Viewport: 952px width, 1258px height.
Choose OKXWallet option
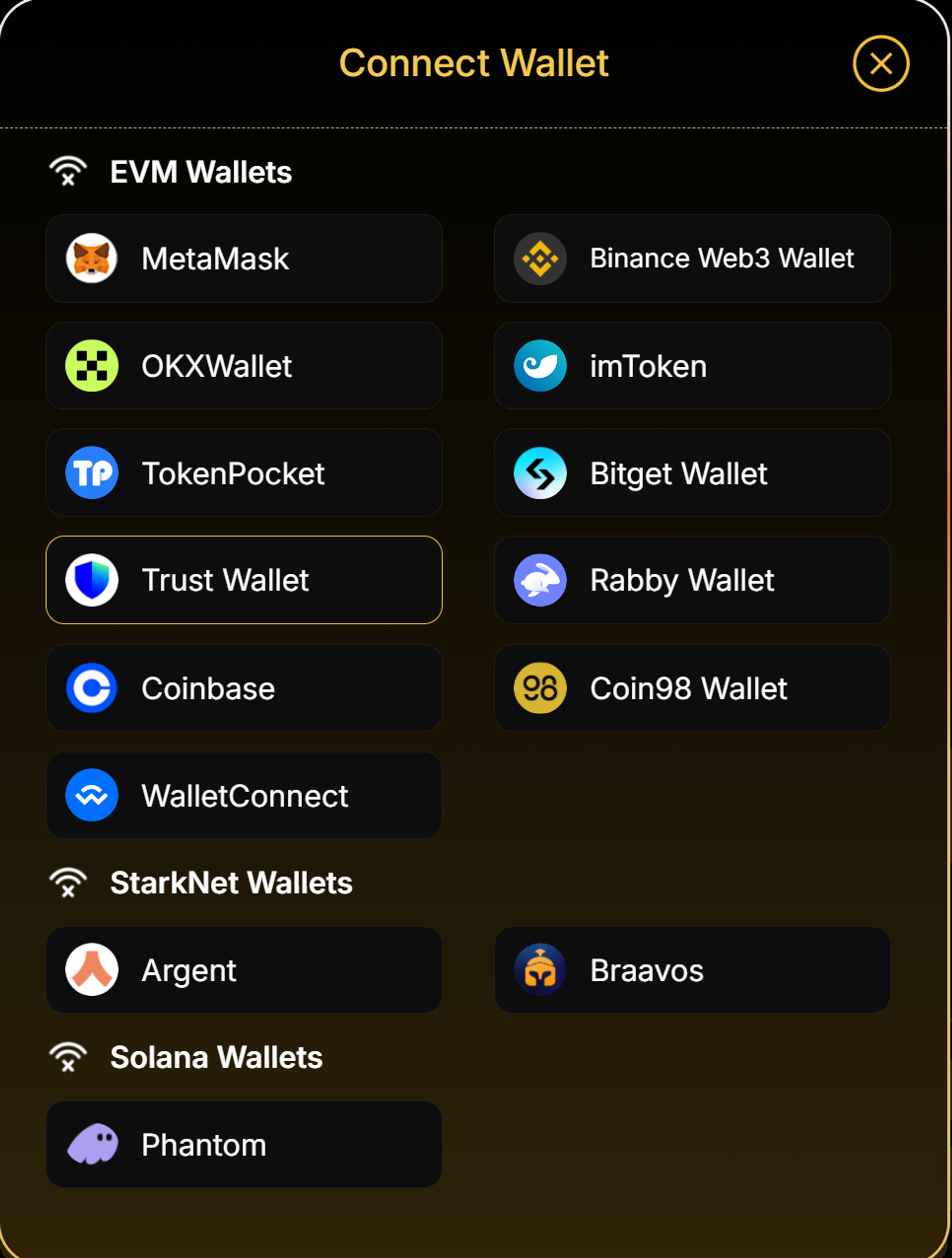coord(243,366)
